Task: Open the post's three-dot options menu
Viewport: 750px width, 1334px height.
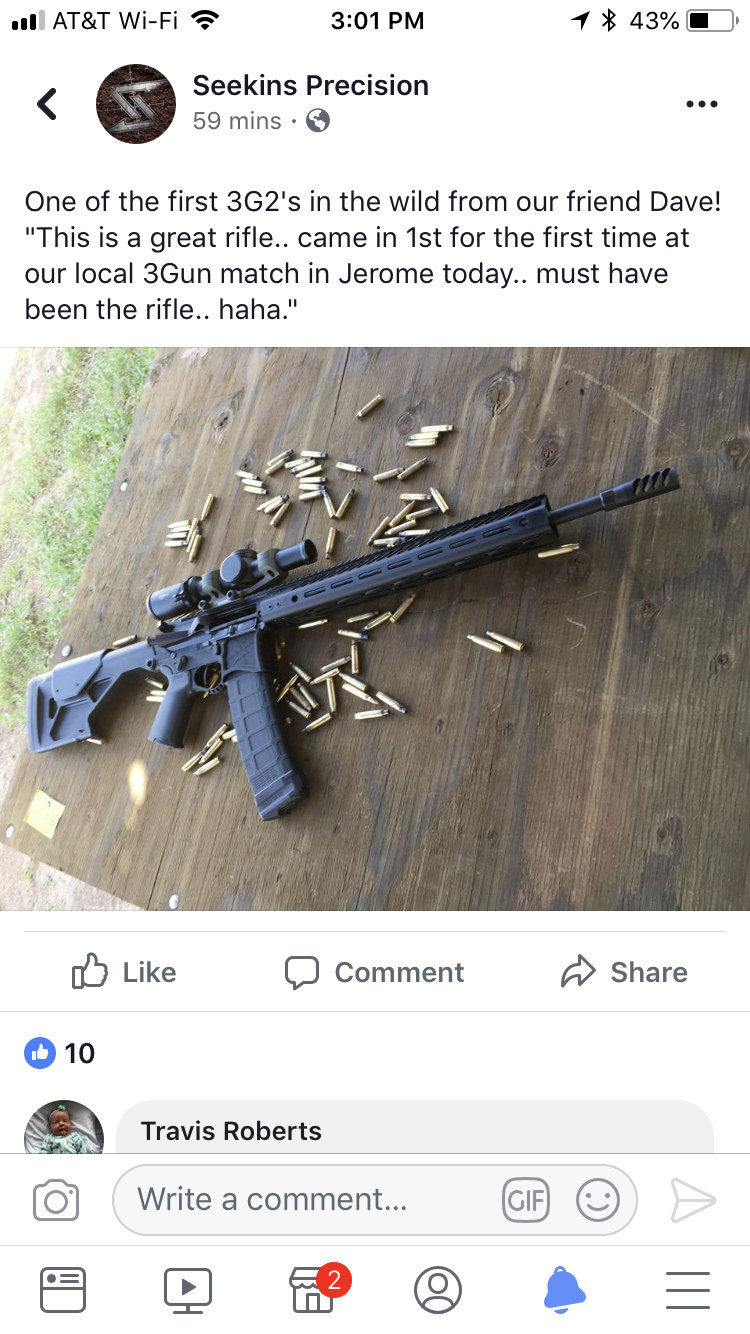Action: click(701, 104)
